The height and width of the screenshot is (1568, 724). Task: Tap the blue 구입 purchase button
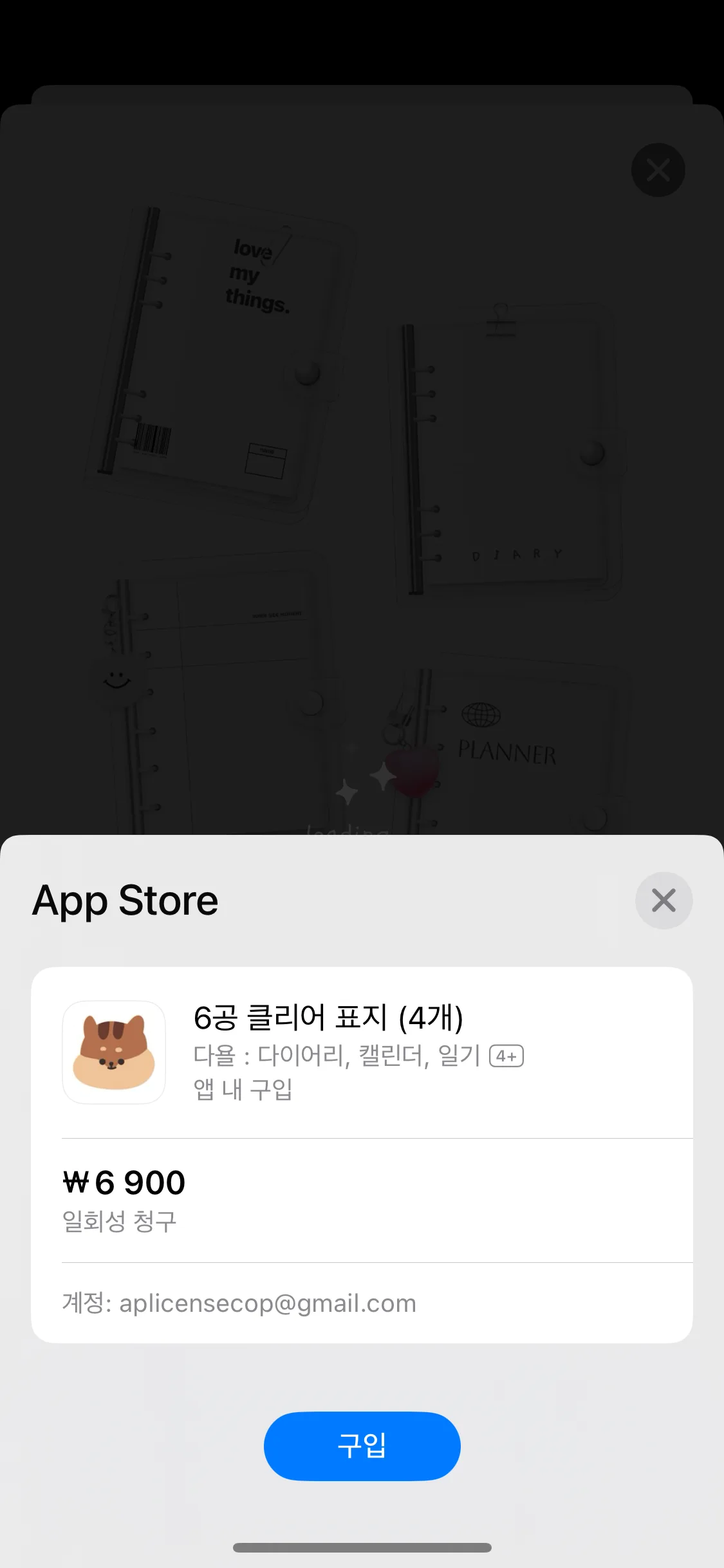pos(362,1446)
